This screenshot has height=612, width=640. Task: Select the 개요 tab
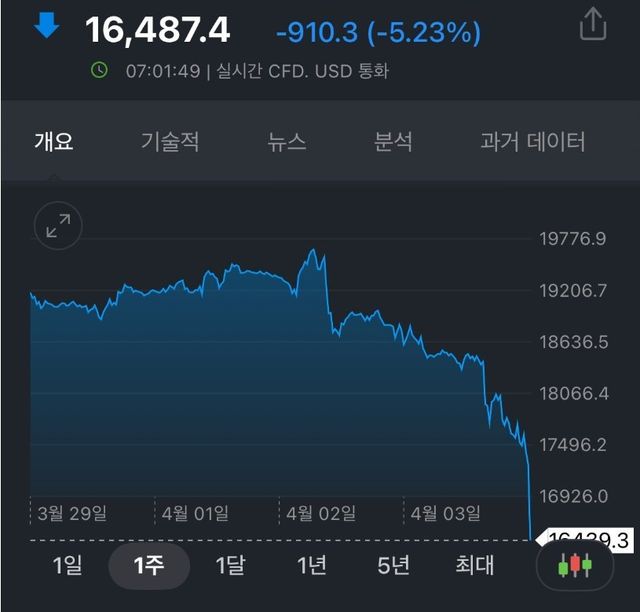click(54, 142)
